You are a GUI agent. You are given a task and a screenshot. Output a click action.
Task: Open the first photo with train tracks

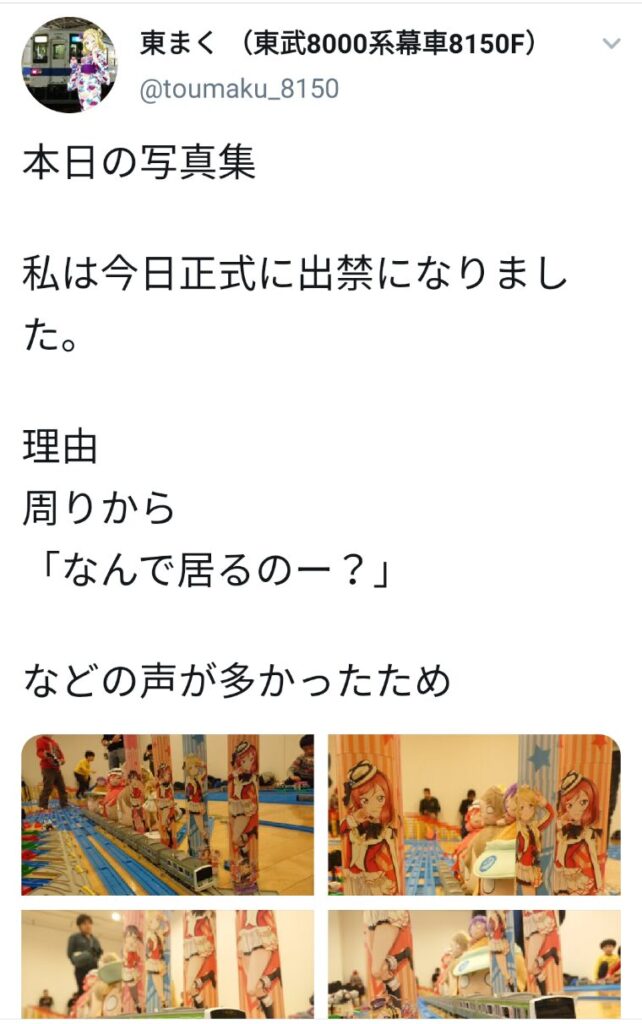[168, 814]
